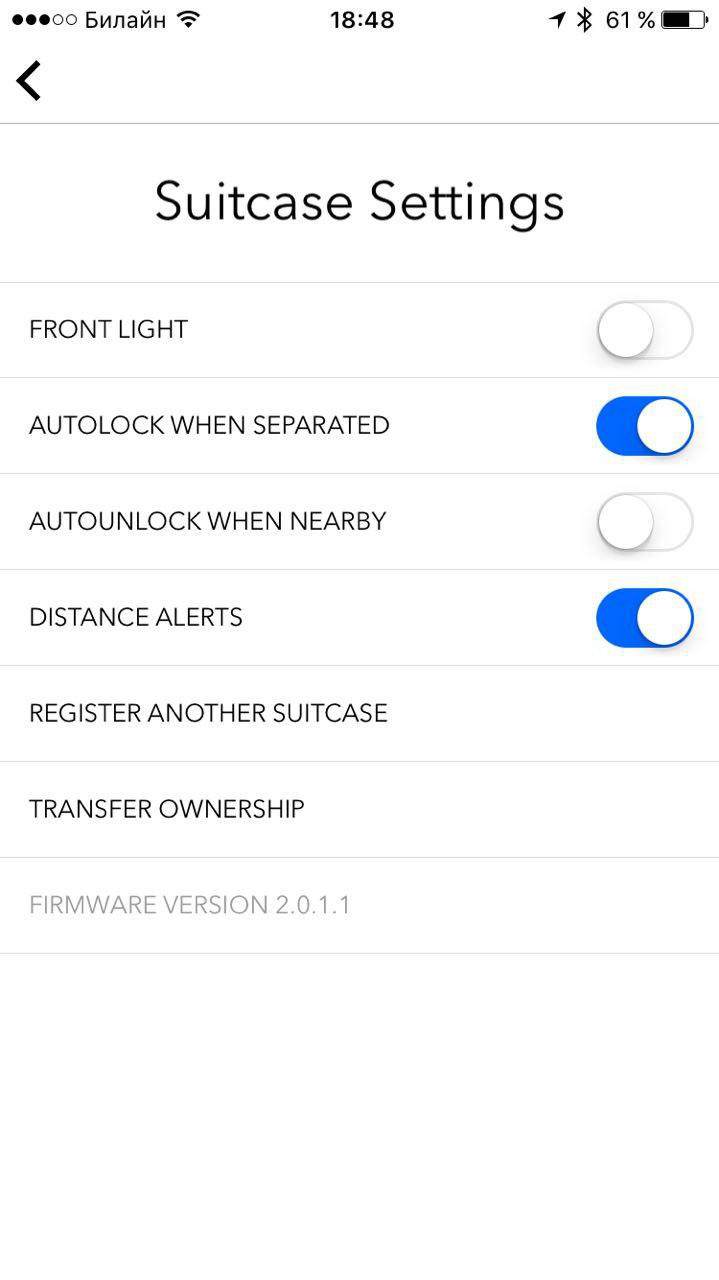Select Transfer Ownership
719x1280 pixels.
tap(167, 809)
